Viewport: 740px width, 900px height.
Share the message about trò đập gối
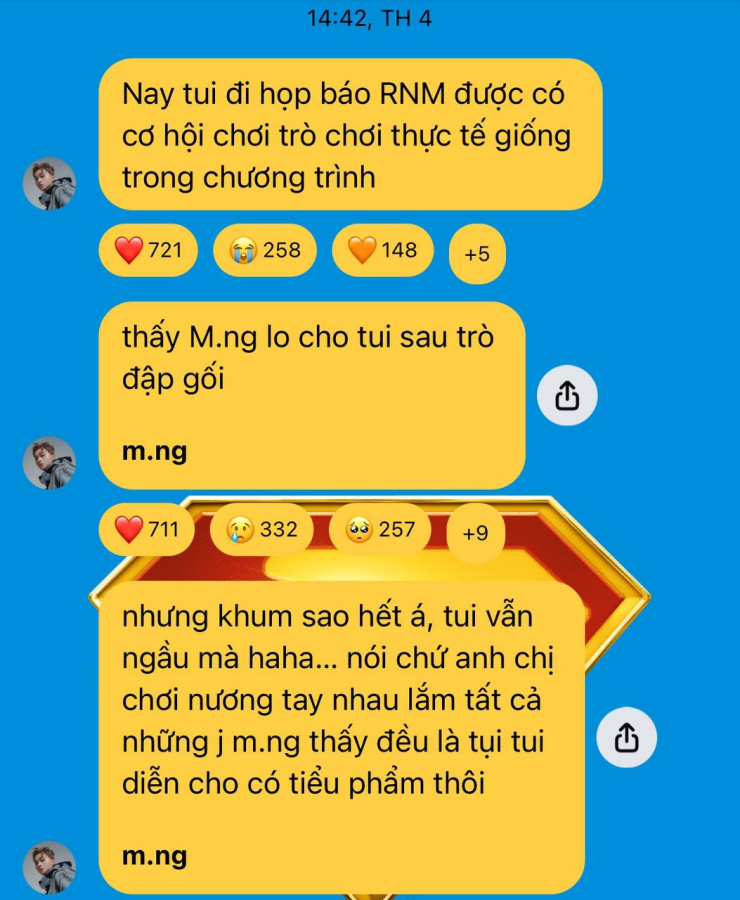[x=567, y=397]
